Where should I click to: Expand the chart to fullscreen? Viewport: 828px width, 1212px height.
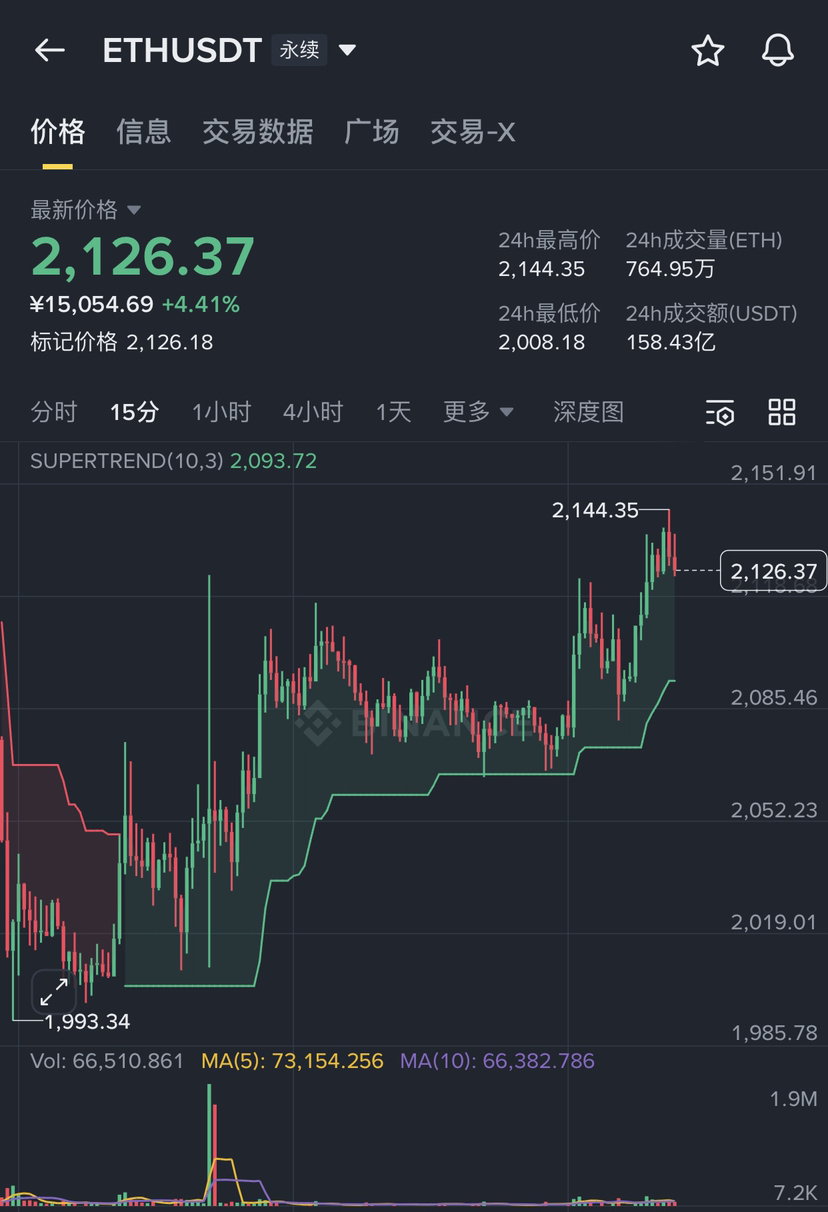(x=53, y=992)
